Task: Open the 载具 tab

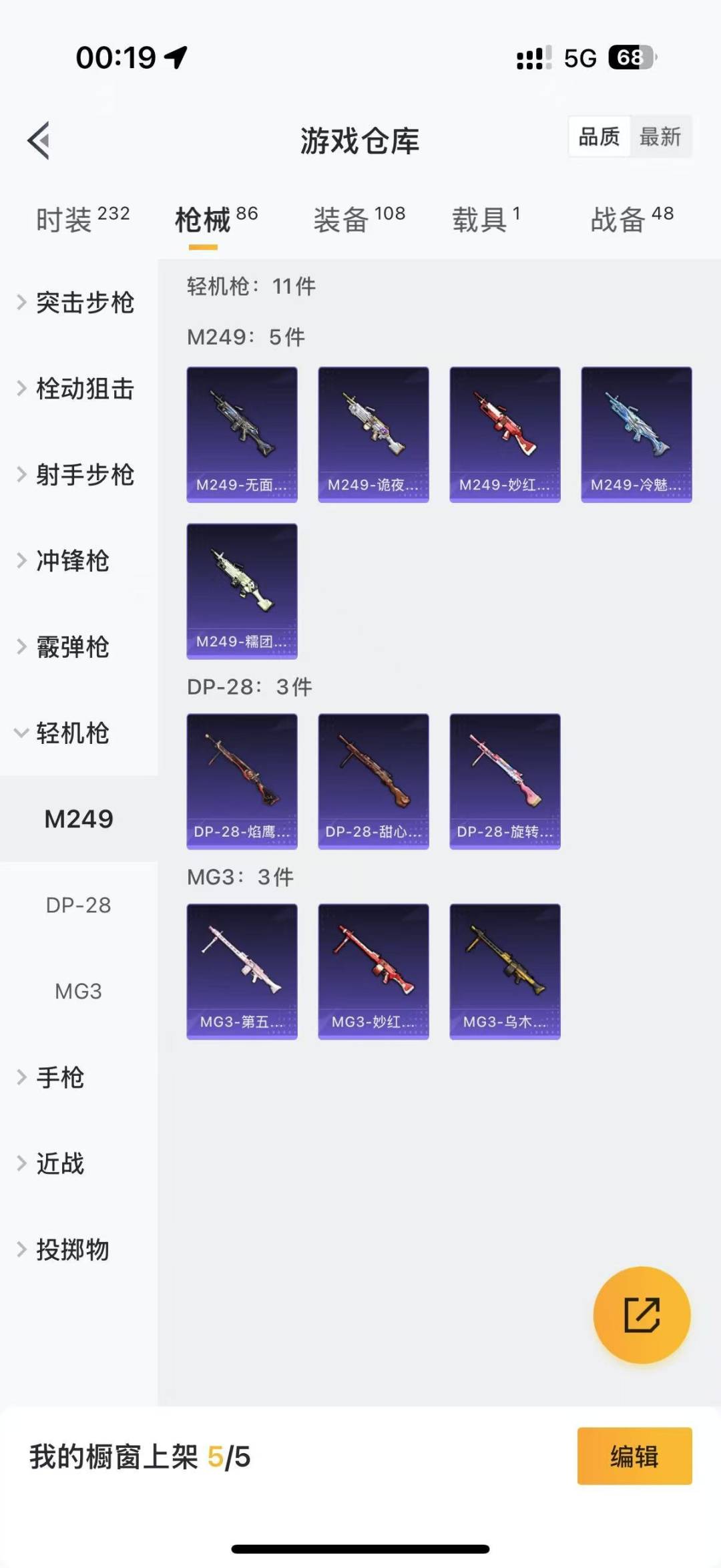Action: pos(486,219)
